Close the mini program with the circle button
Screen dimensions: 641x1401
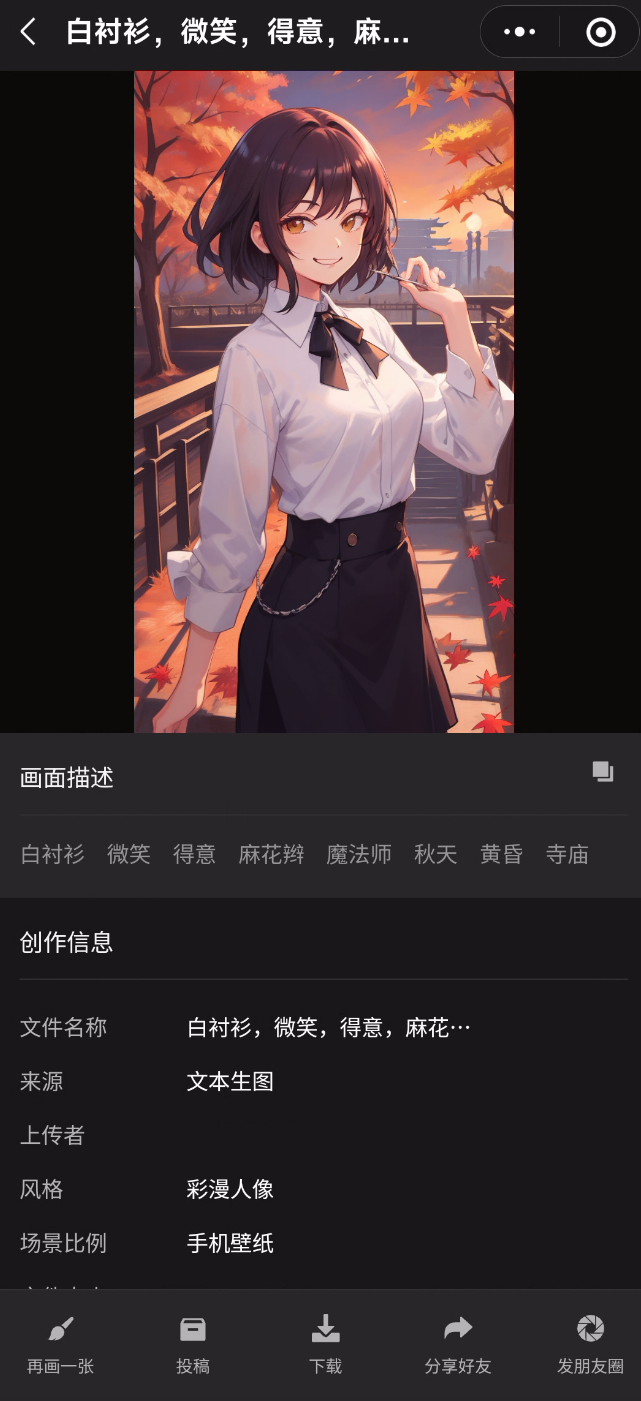tap(600, 32)
